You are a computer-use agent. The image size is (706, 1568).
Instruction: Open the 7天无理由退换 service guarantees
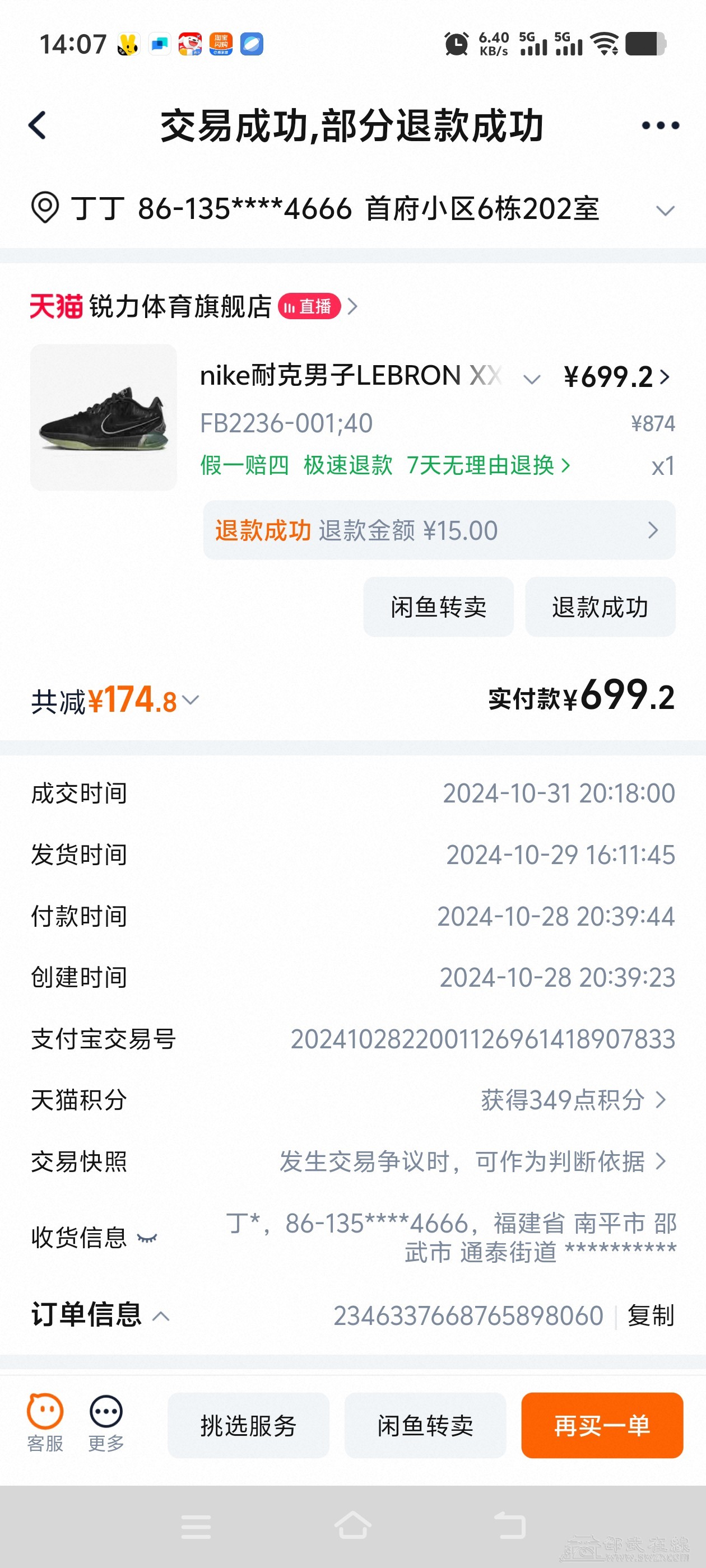click(487, 466)
